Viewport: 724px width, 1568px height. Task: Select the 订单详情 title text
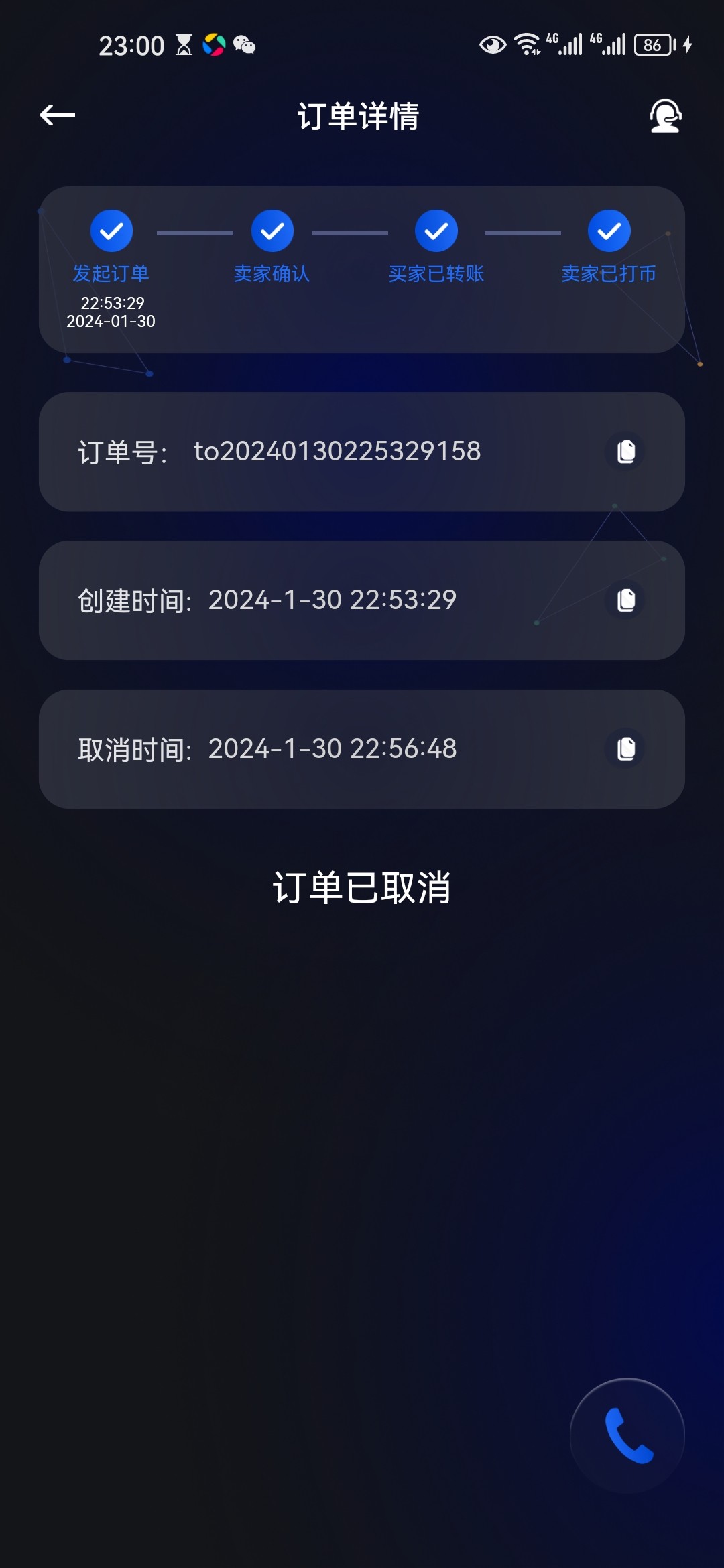[x=360, y=115]
